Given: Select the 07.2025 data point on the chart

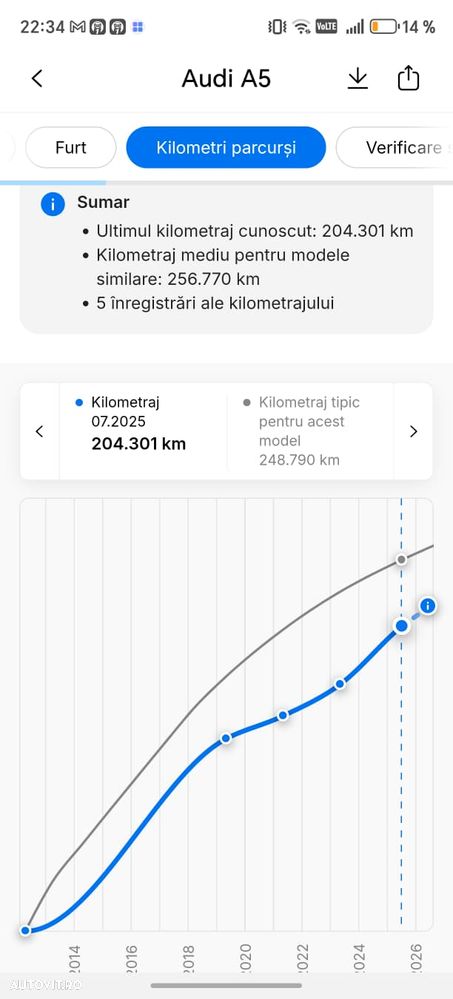Looking at the screenshot, I should point(401,626).
